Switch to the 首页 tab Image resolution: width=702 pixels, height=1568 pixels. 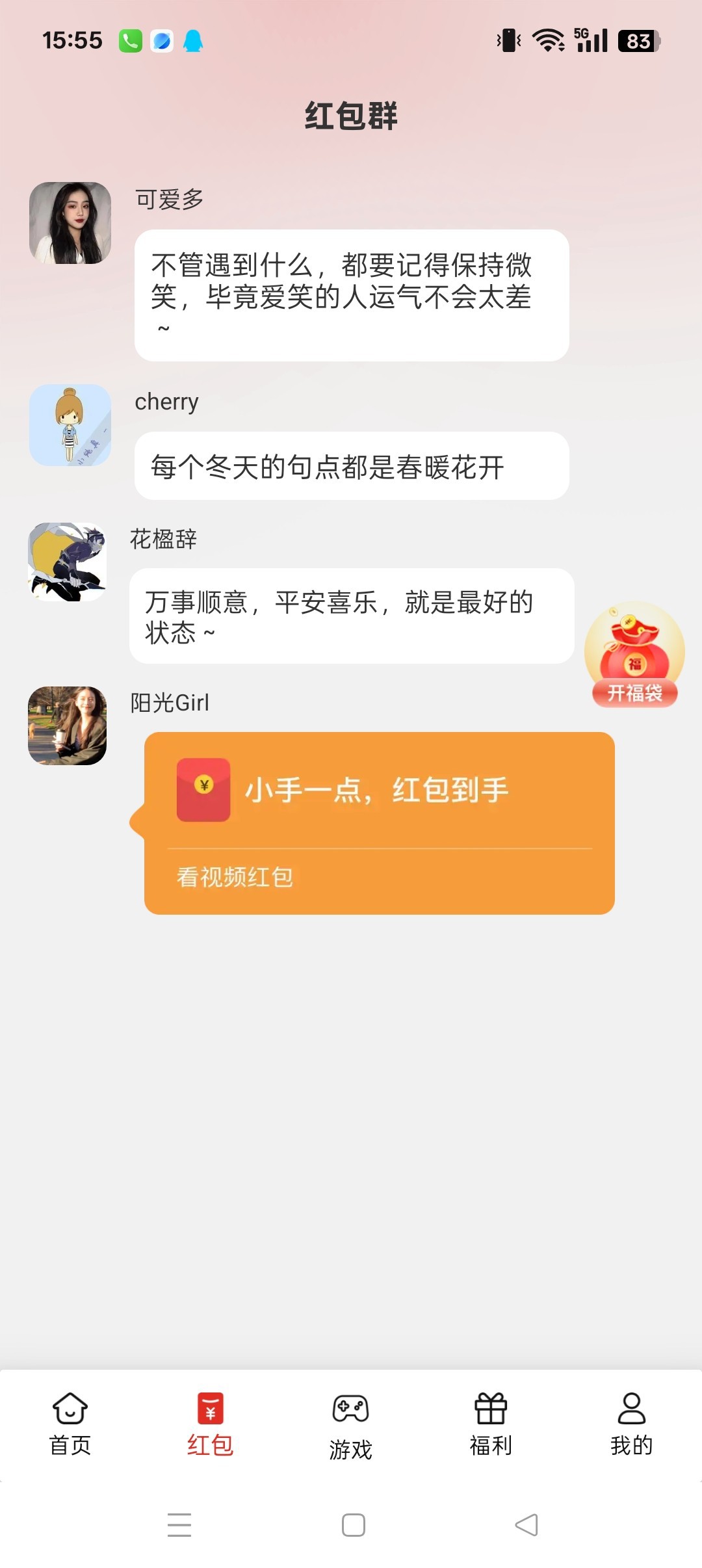coord(70,1425)
